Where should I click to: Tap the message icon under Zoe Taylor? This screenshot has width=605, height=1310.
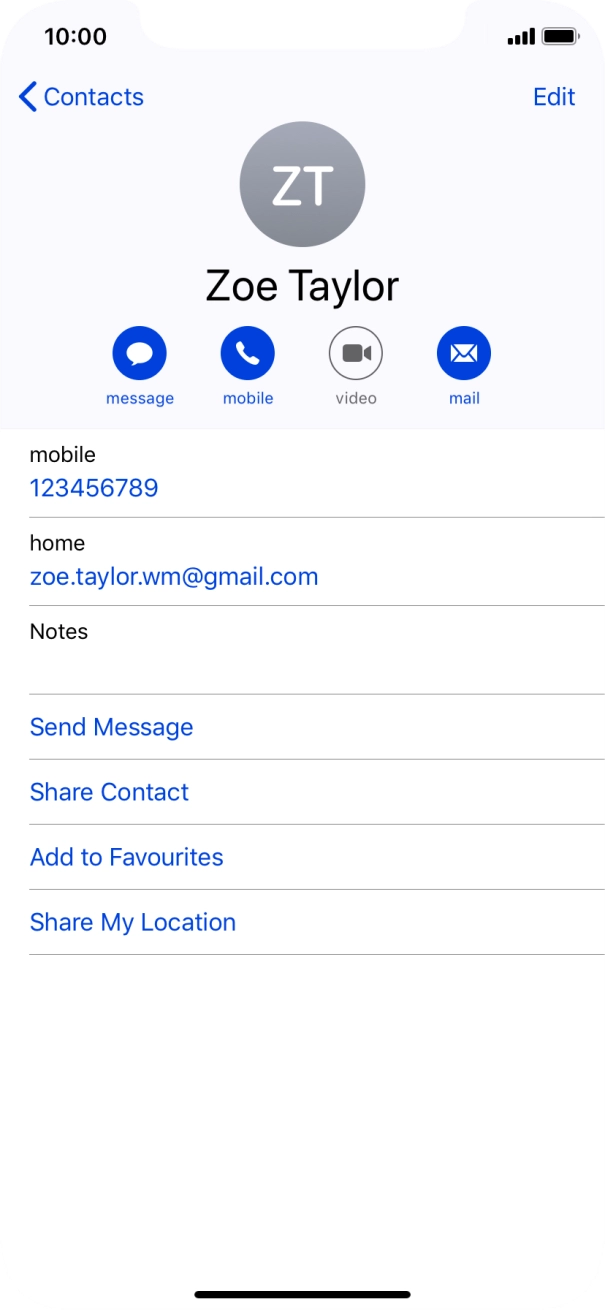pyautogui.click(x=140, y=353)
